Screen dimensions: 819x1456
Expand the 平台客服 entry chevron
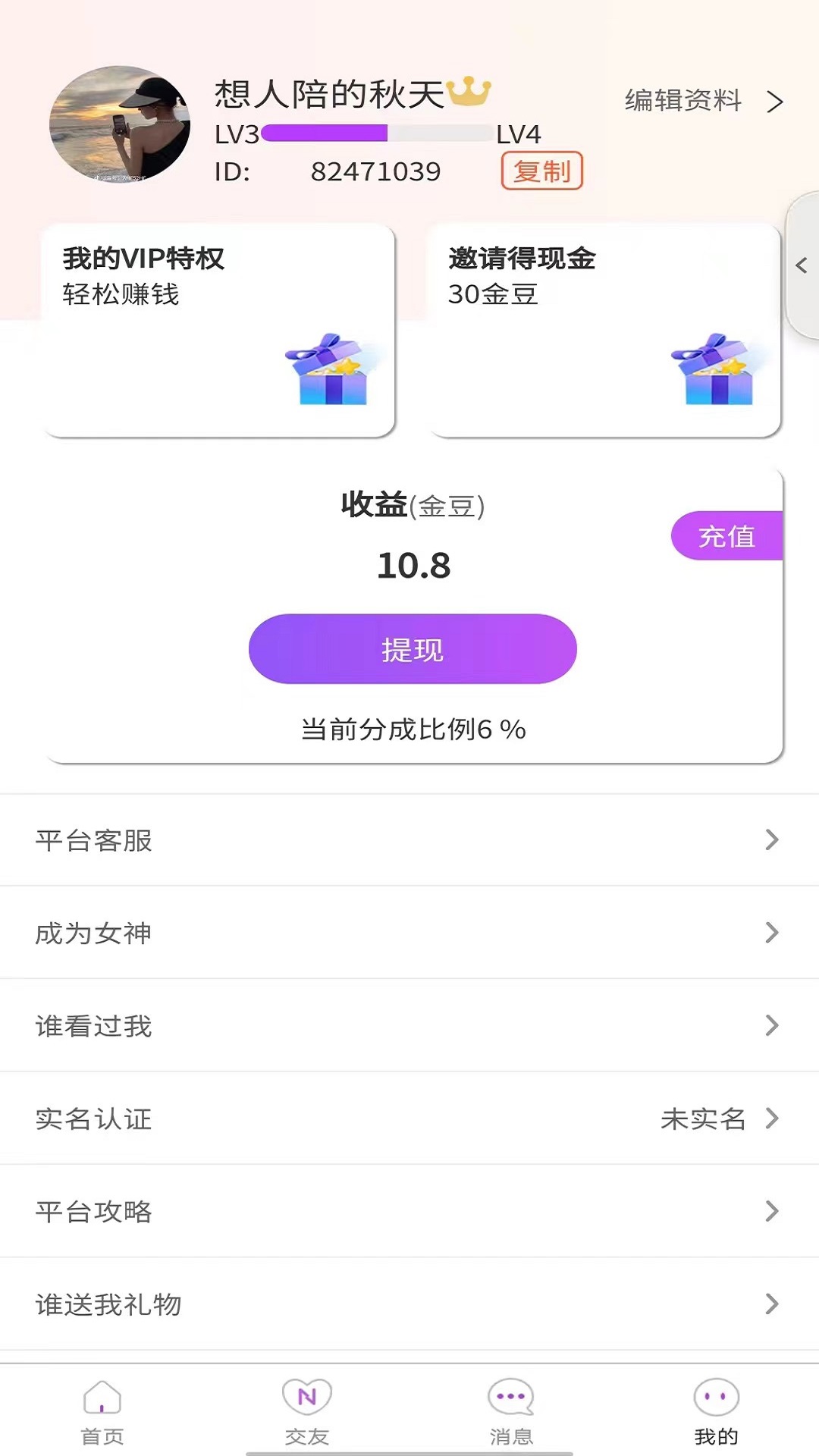click(x=773, y=840)
